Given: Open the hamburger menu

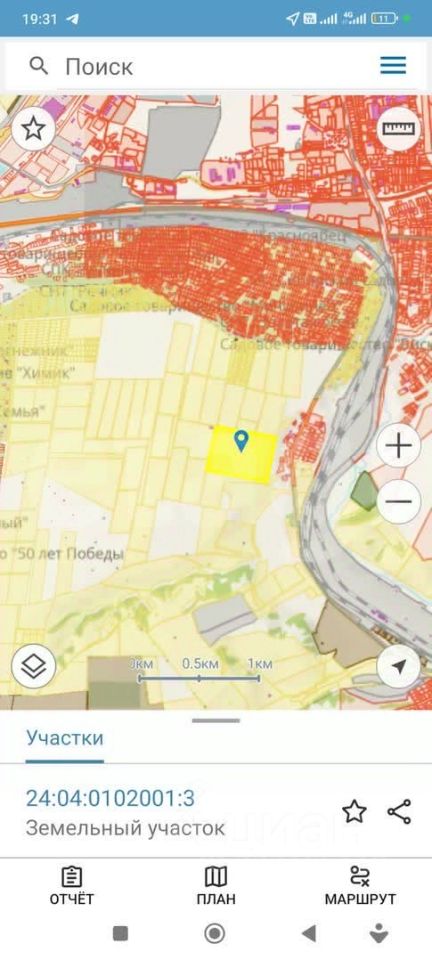Looking at the screenshot, I should pyautogui.click(x=393, y=66).
